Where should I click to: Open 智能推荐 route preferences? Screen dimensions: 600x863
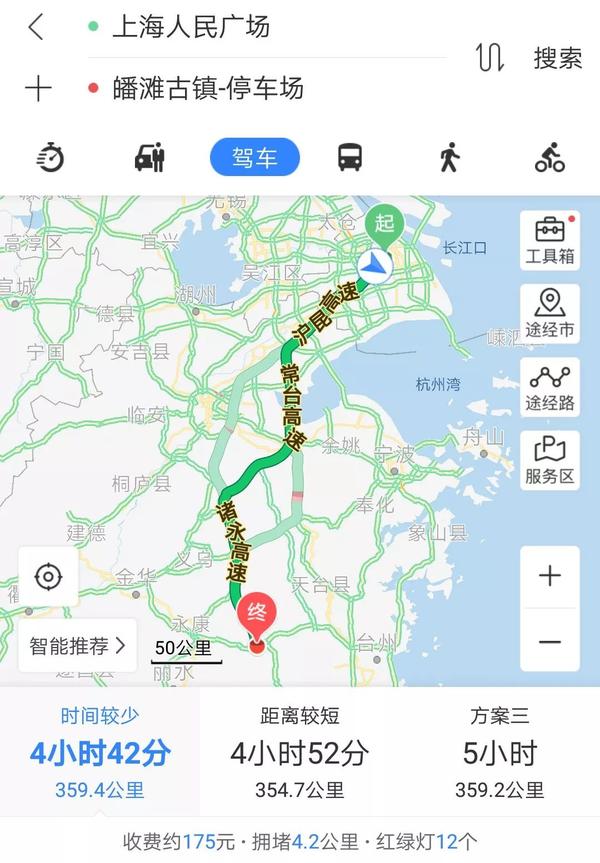[x=77, y=646]
